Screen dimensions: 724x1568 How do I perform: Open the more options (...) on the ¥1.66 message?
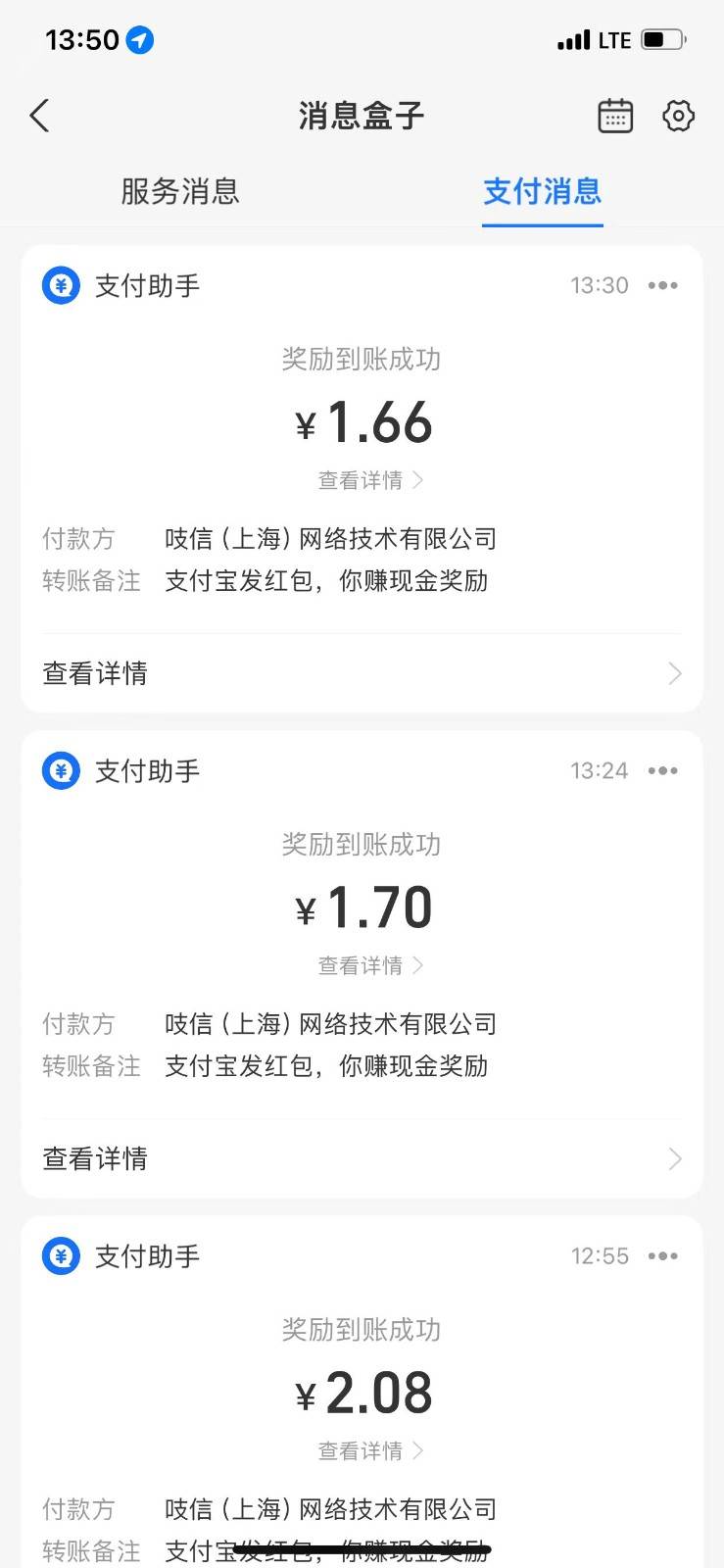[x=663, y=285]
